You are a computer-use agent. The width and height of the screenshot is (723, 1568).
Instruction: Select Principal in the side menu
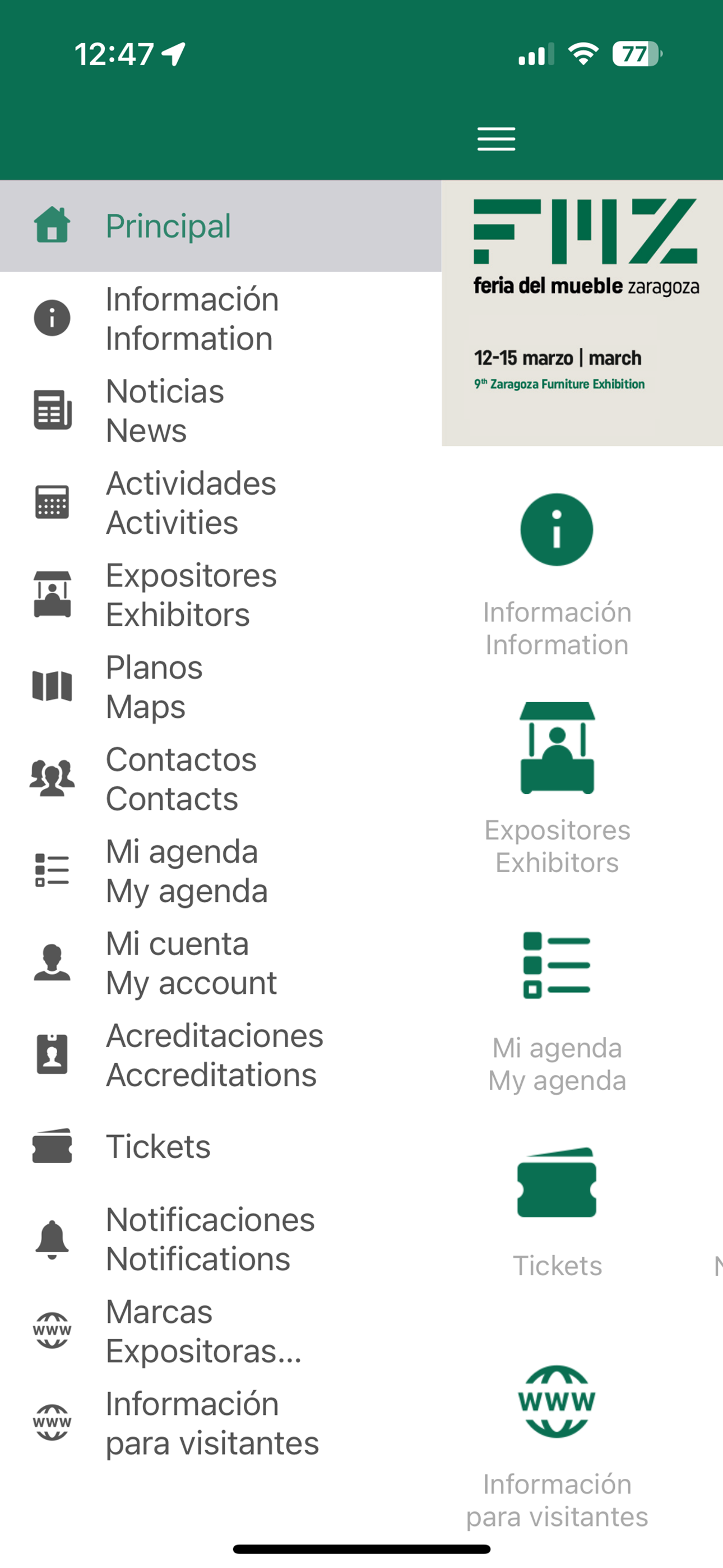pos(220,226)
